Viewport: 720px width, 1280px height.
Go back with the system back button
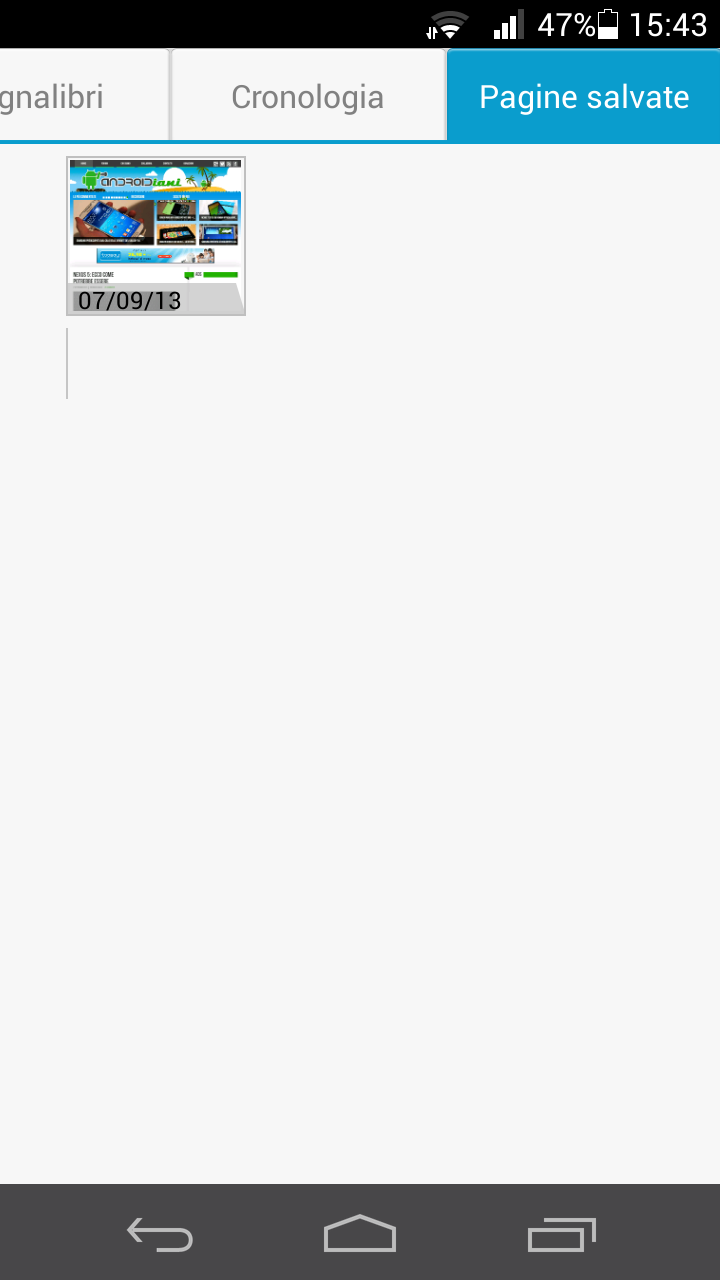[160, 1234]
